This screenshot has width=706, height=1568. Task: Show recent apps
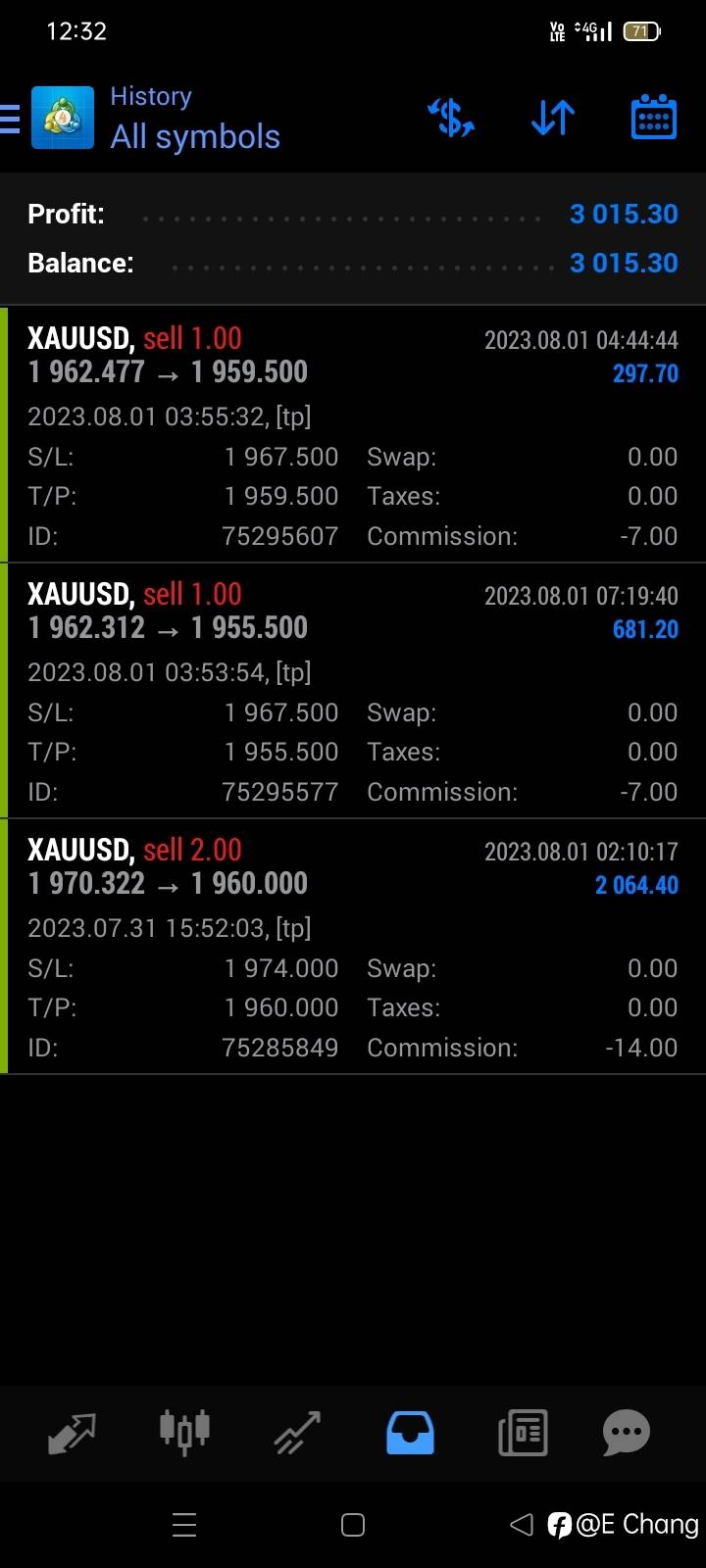pos(184,1525)
